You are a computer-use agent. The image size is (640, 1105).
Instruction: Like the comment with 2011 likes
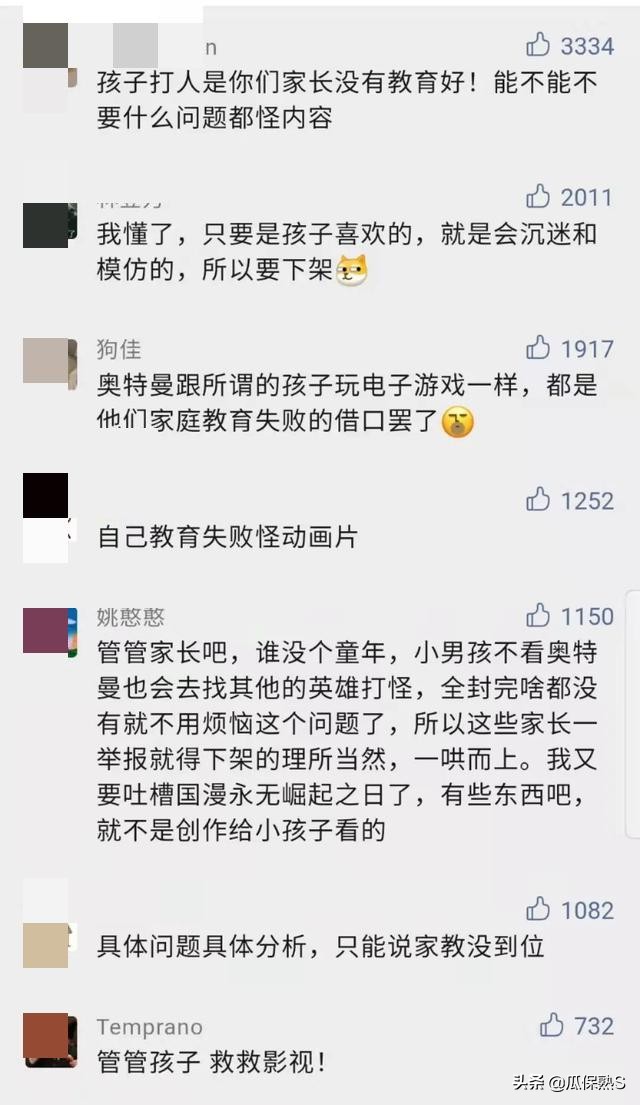pyautogui.click(x=538, y=196)
